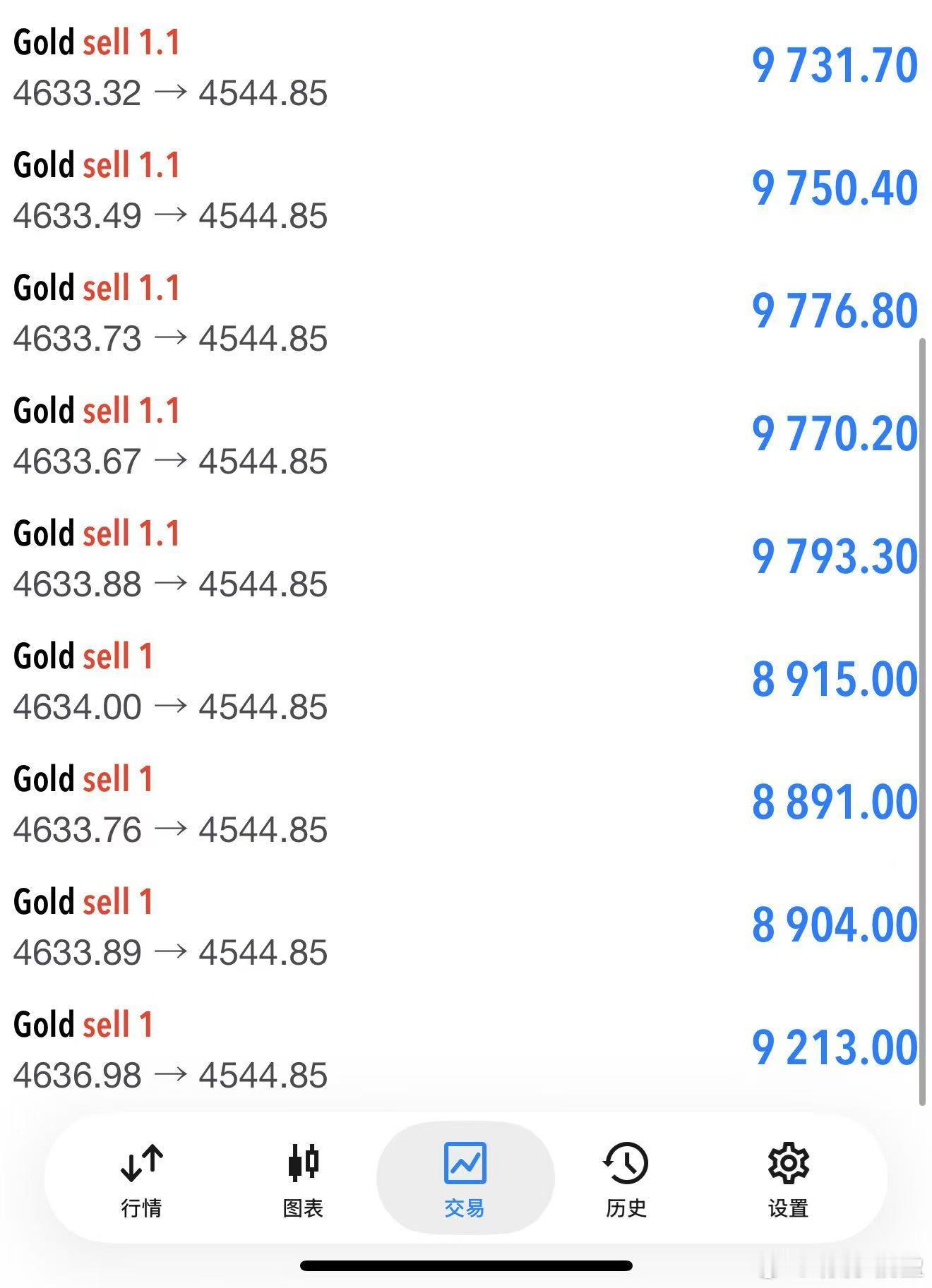932x1288 pixels.
Task: Open the Gold sell position at 4633.89
Action: 466,927
